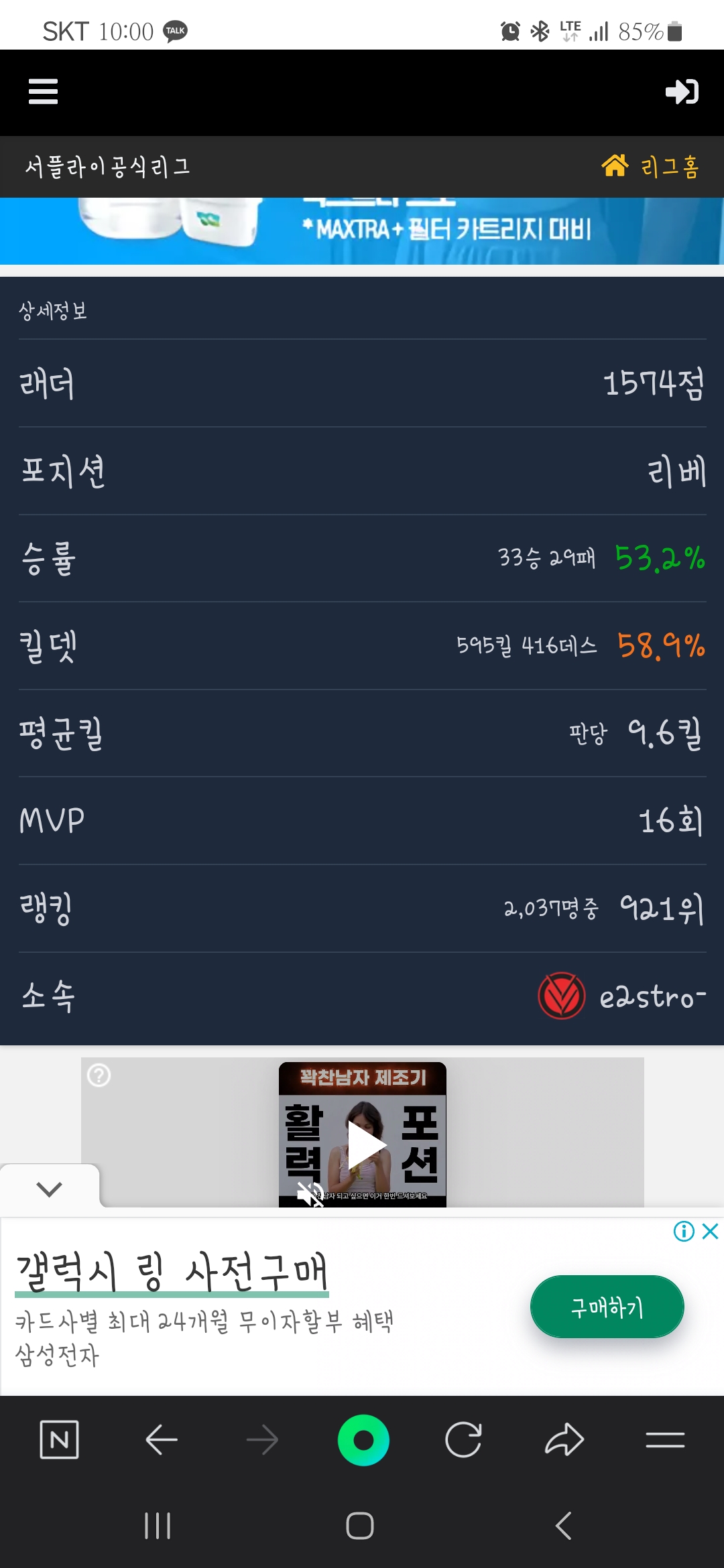Open the Naver N home button
The image size is (724, 1568).
(59, 1439)
